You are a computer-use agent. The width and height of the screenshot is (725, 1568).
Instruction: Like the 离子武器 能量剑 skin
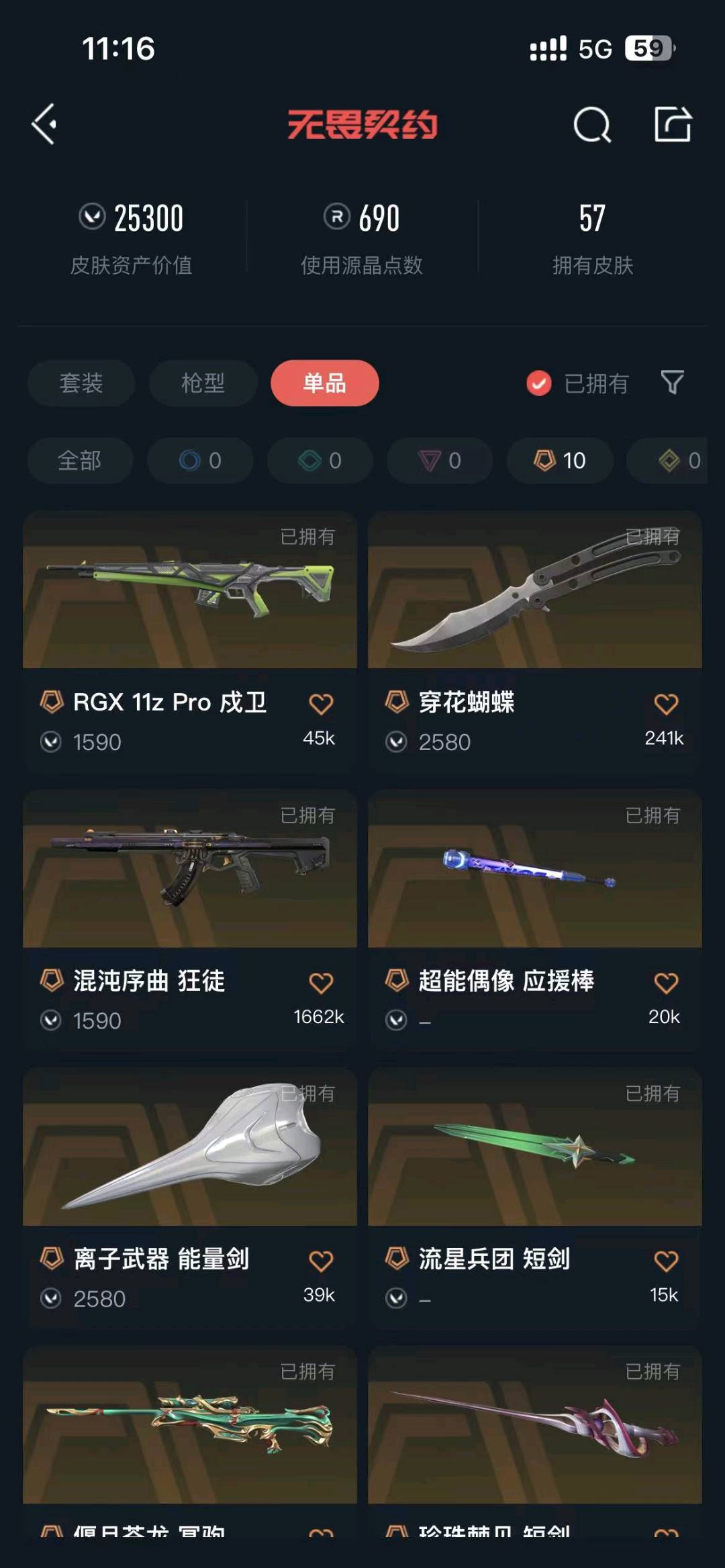(321, 1261)
